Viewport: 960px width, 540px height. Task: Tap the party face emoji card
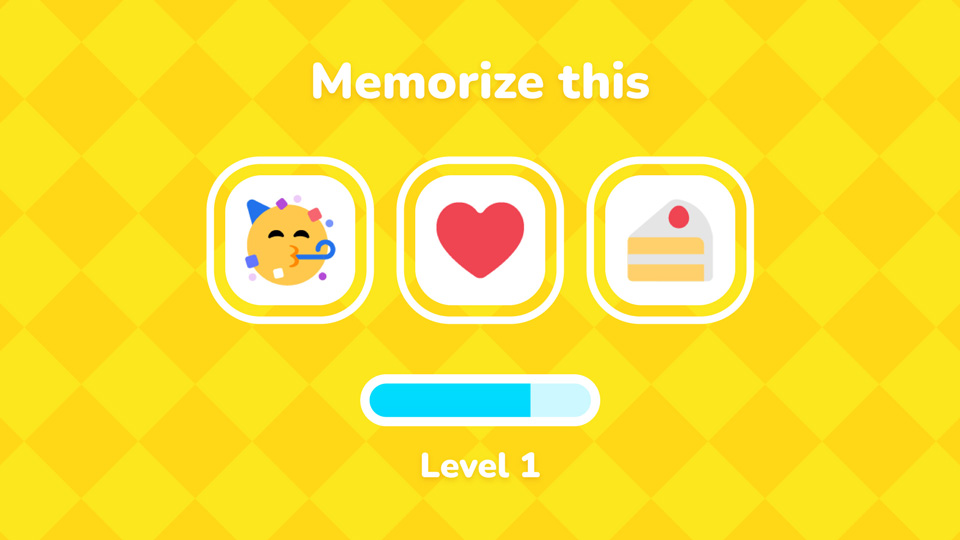point(290,240)
